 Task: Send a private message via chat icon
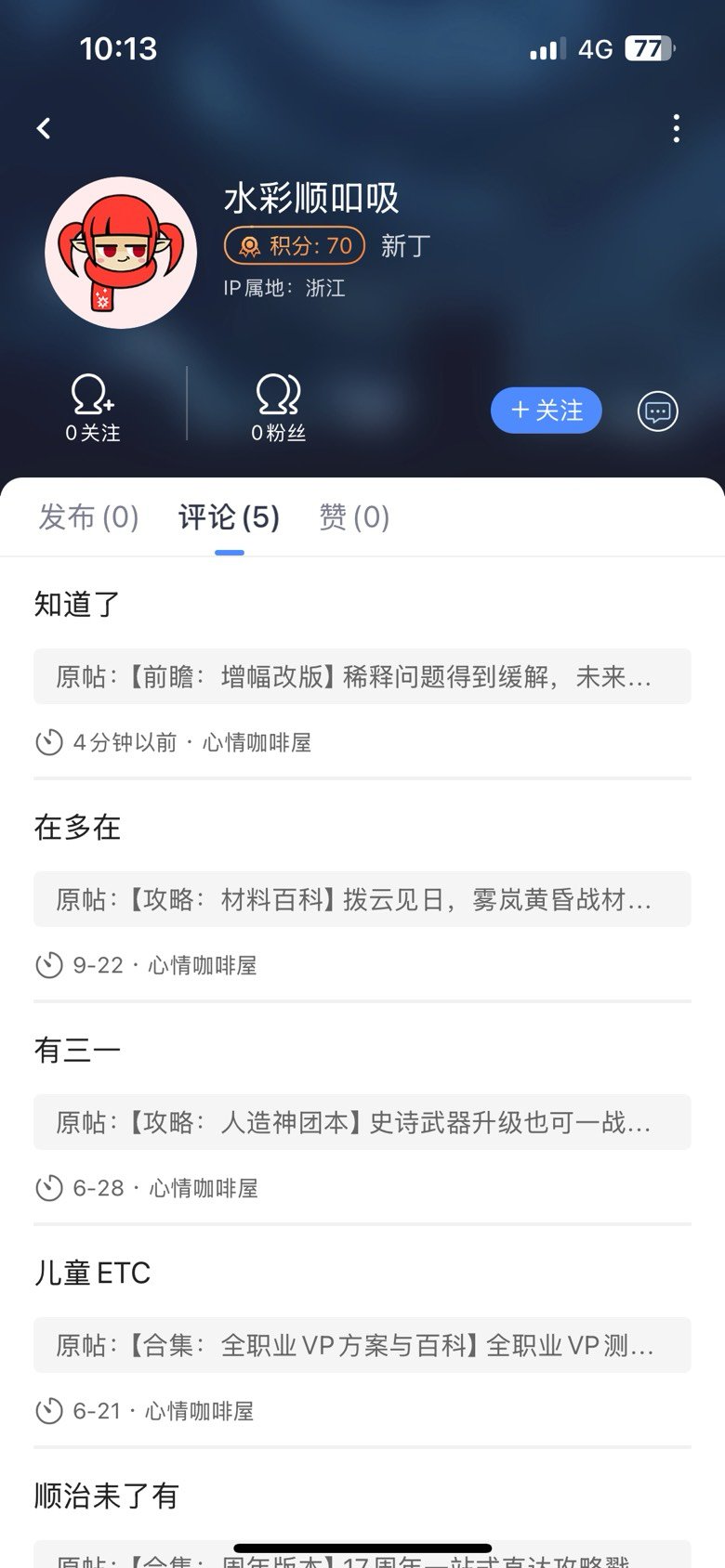[657, 411]
